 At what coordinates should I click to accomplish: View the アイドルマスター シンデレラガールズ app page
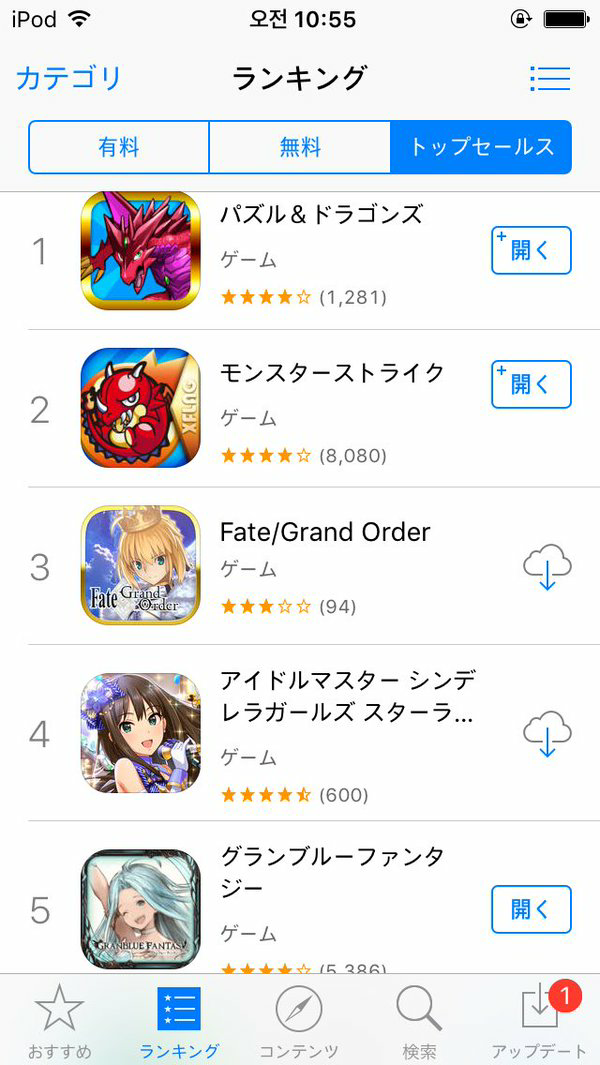click(346, 698)
